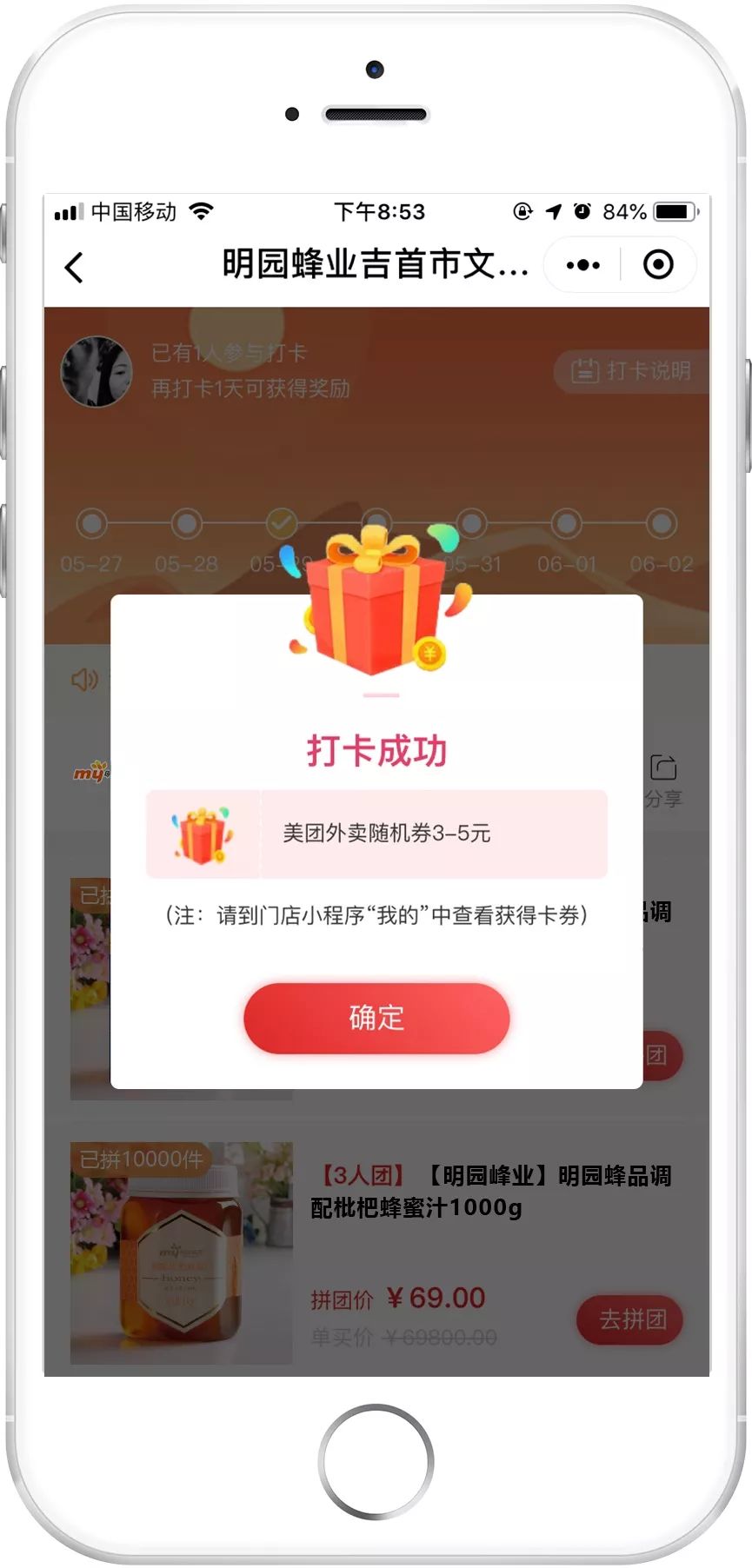Click the small gift icon beside the coupon text
752x1568 pixels.
(x=202, y=833)
